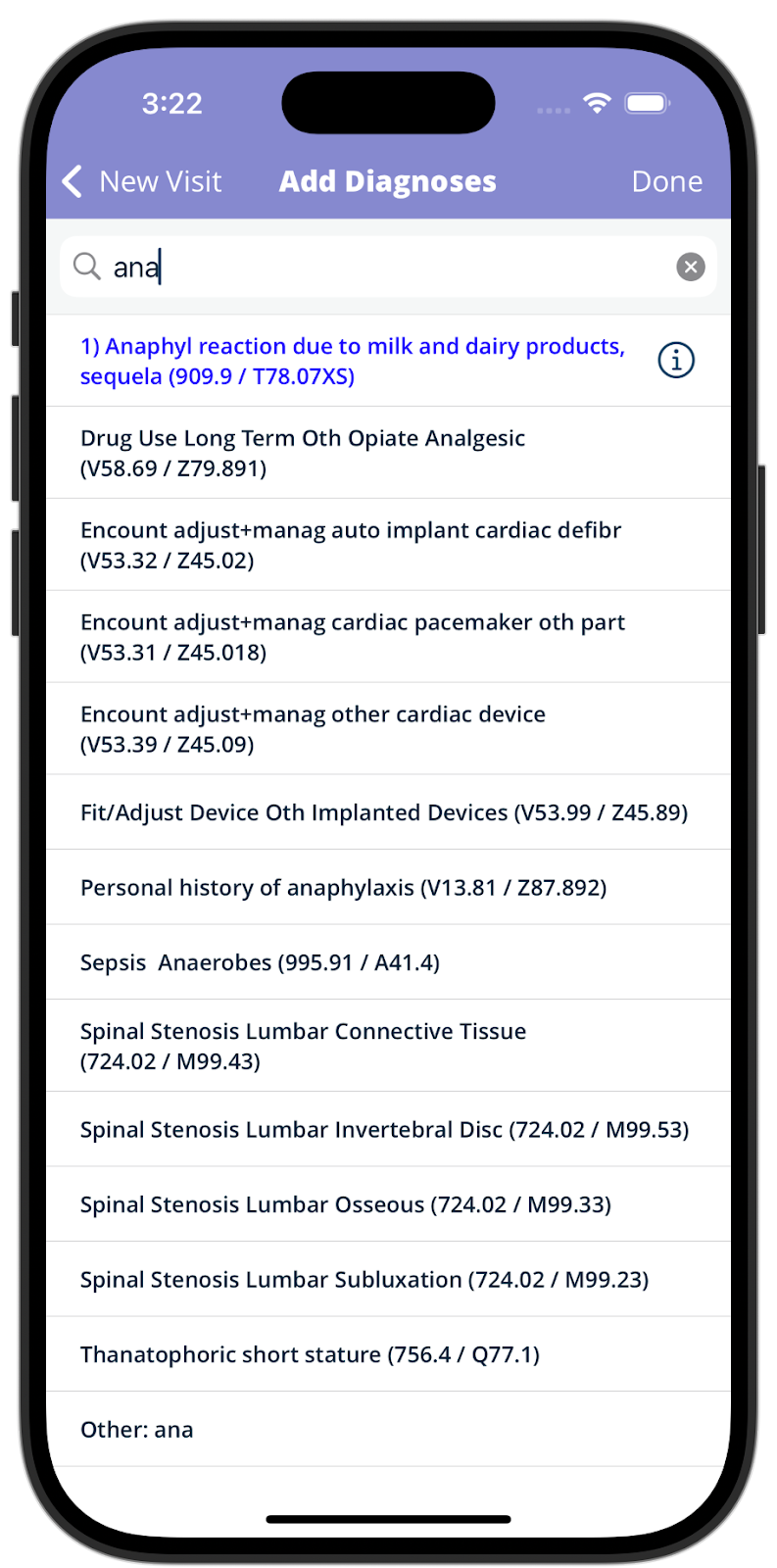Select Sepsis Anaerobes diagnosis
Viewport: 777px width, 1568px height.
click(x=388, y=962)
